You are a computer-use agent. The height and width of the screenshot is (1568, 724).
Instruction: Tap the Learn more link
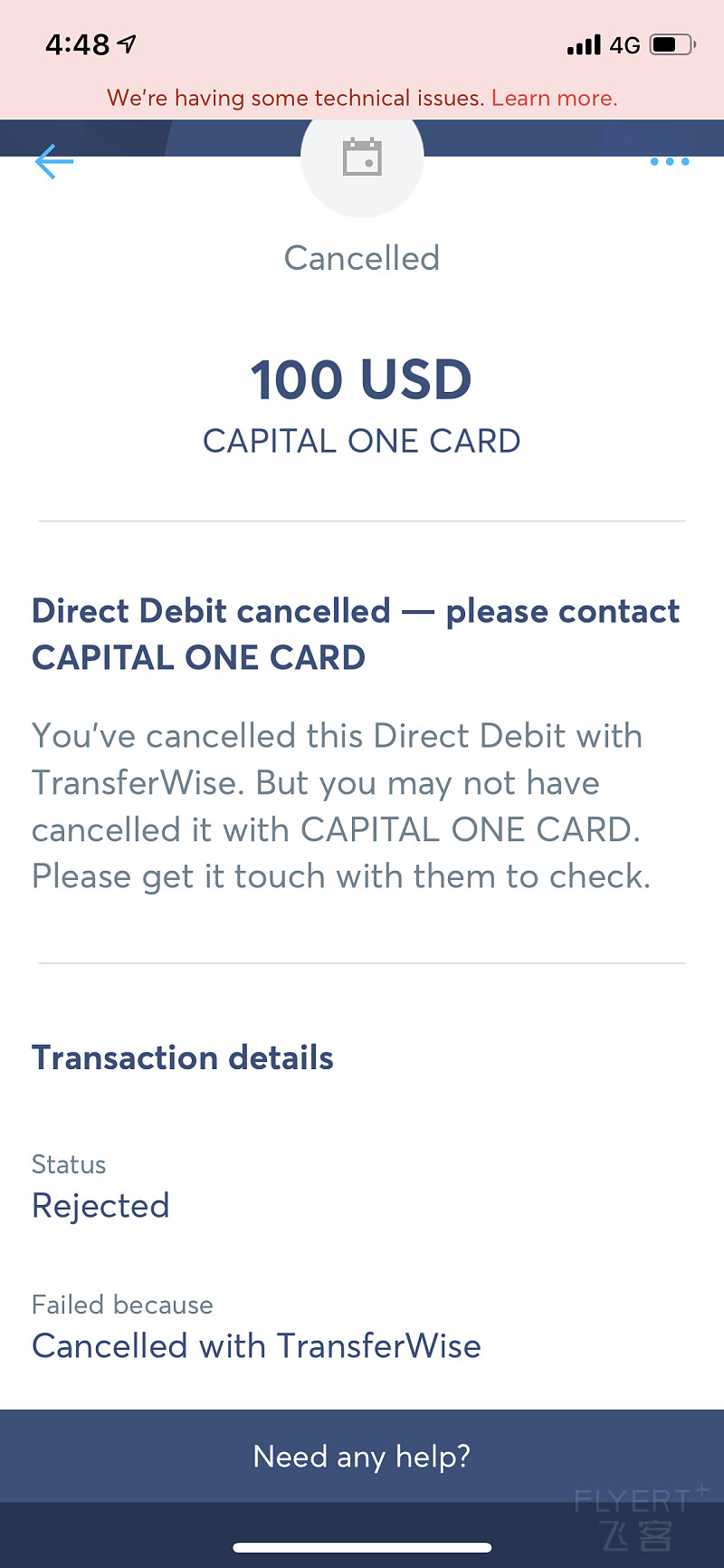[554, 98]
